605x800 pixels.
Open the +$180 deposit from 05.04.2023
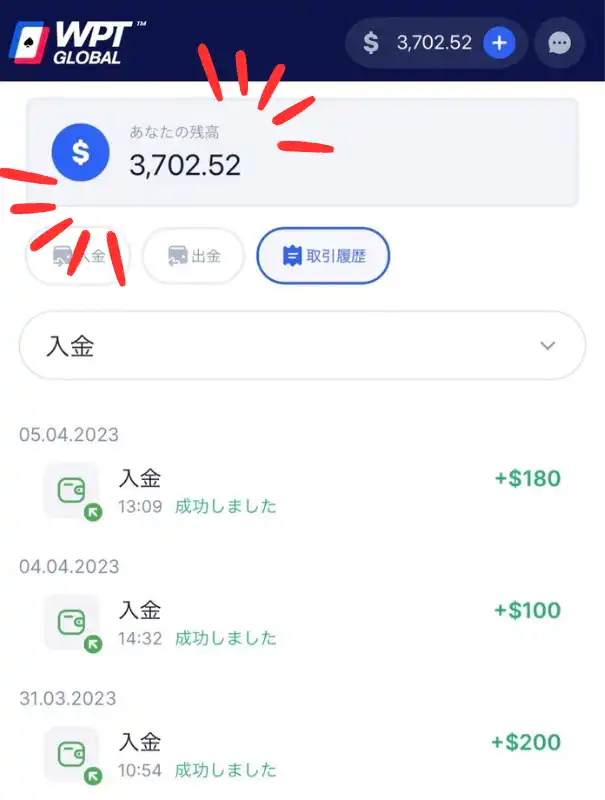[302, 490]
